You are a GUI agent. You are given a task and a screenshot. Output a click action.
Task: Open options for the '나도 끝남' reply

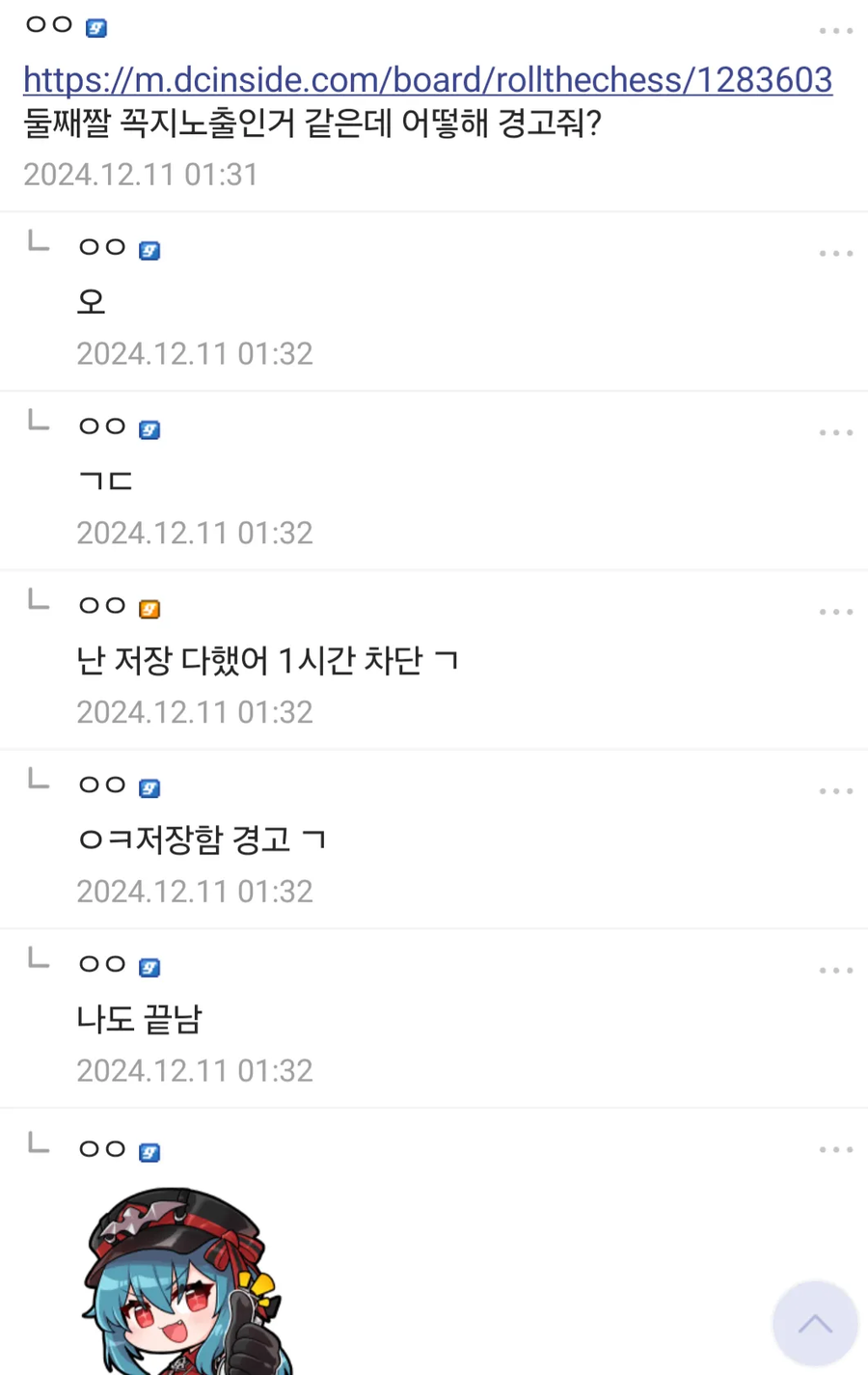click(x=835, y=971)
